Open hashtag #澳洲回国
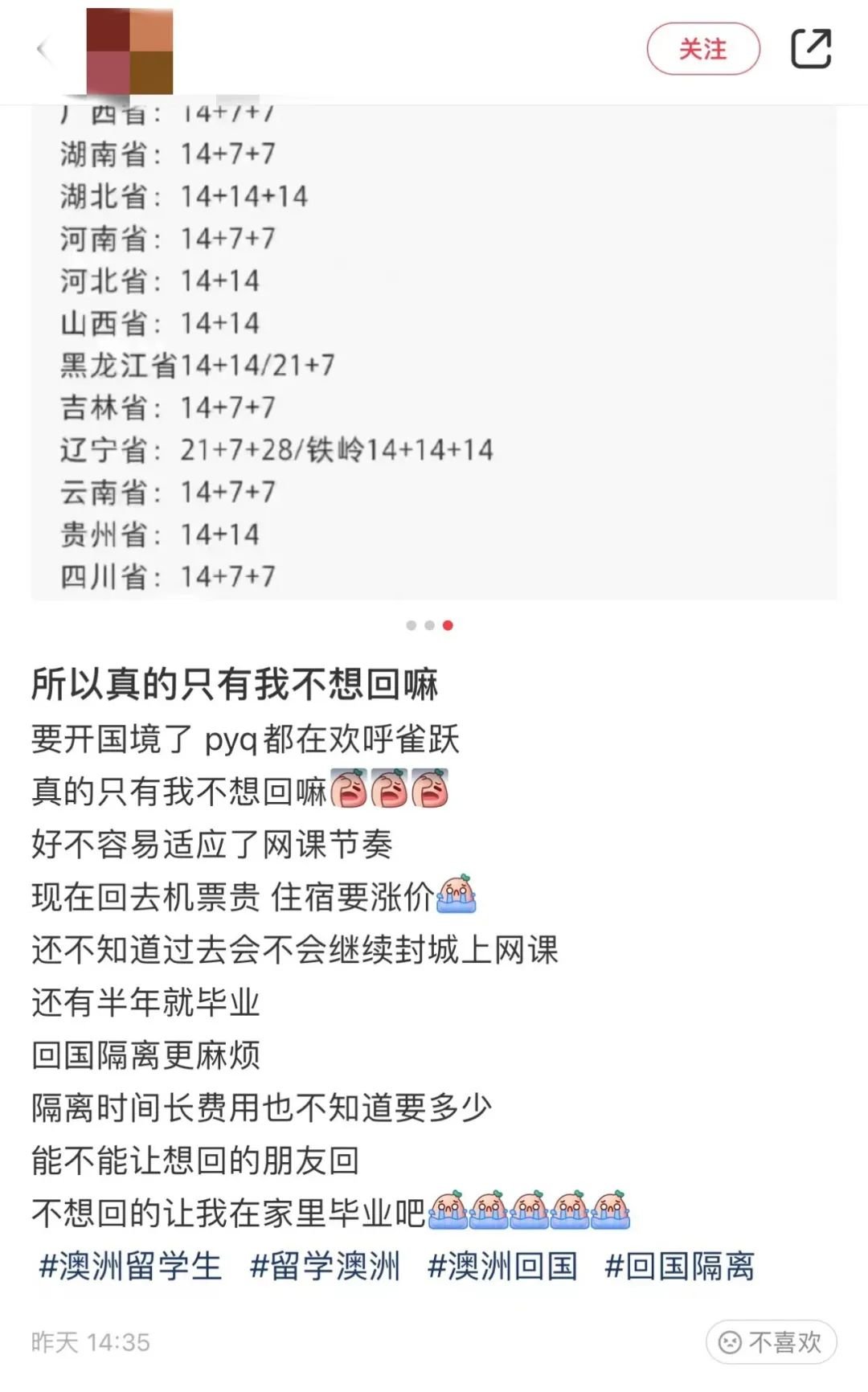 click(x=502, y=1266)
